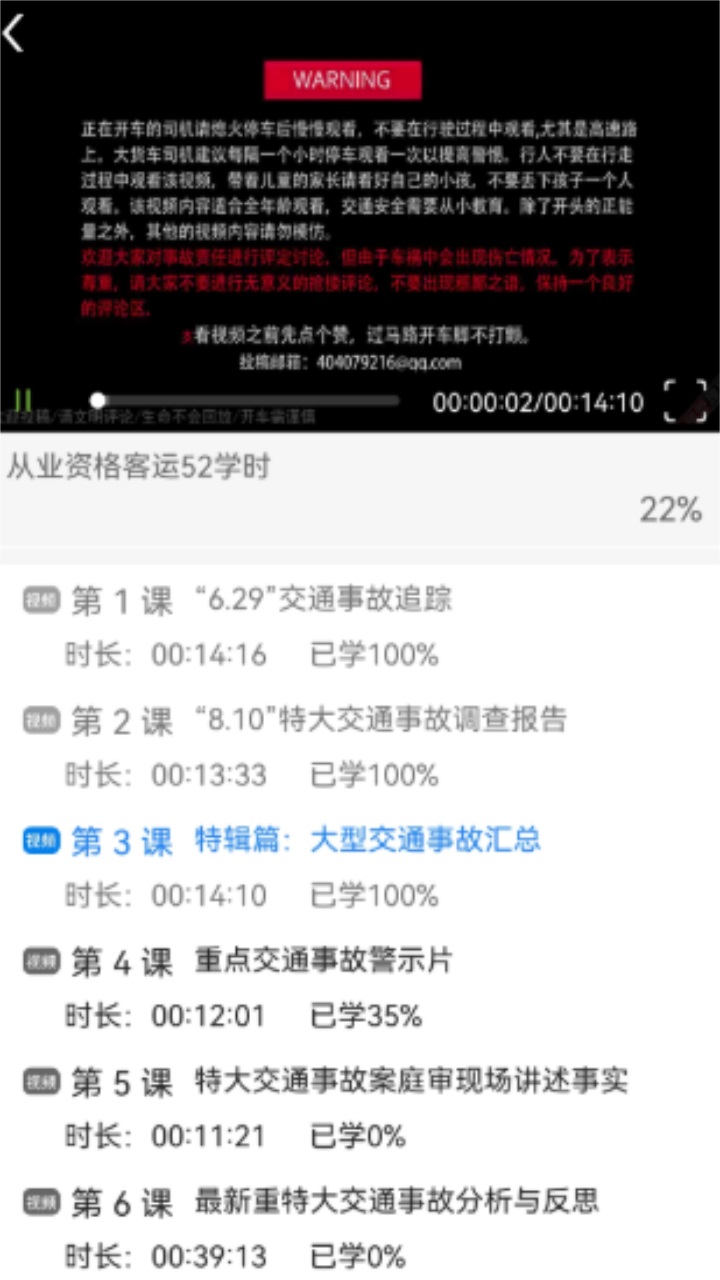Screen dimensions: 720x1280
Task: Click the video progress slider handle
Action: (x=96, y=397)
